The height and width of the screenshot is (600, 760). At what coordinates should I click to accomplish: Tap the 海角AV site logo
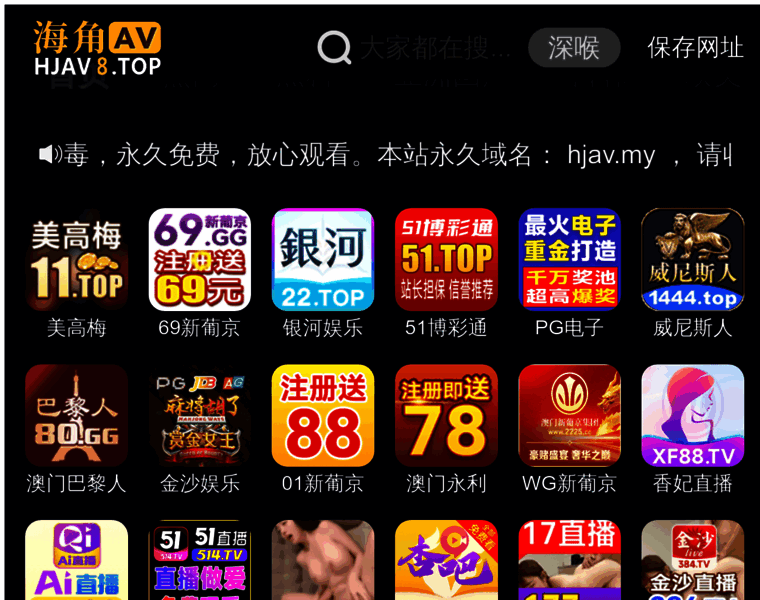tap(97, 49)
